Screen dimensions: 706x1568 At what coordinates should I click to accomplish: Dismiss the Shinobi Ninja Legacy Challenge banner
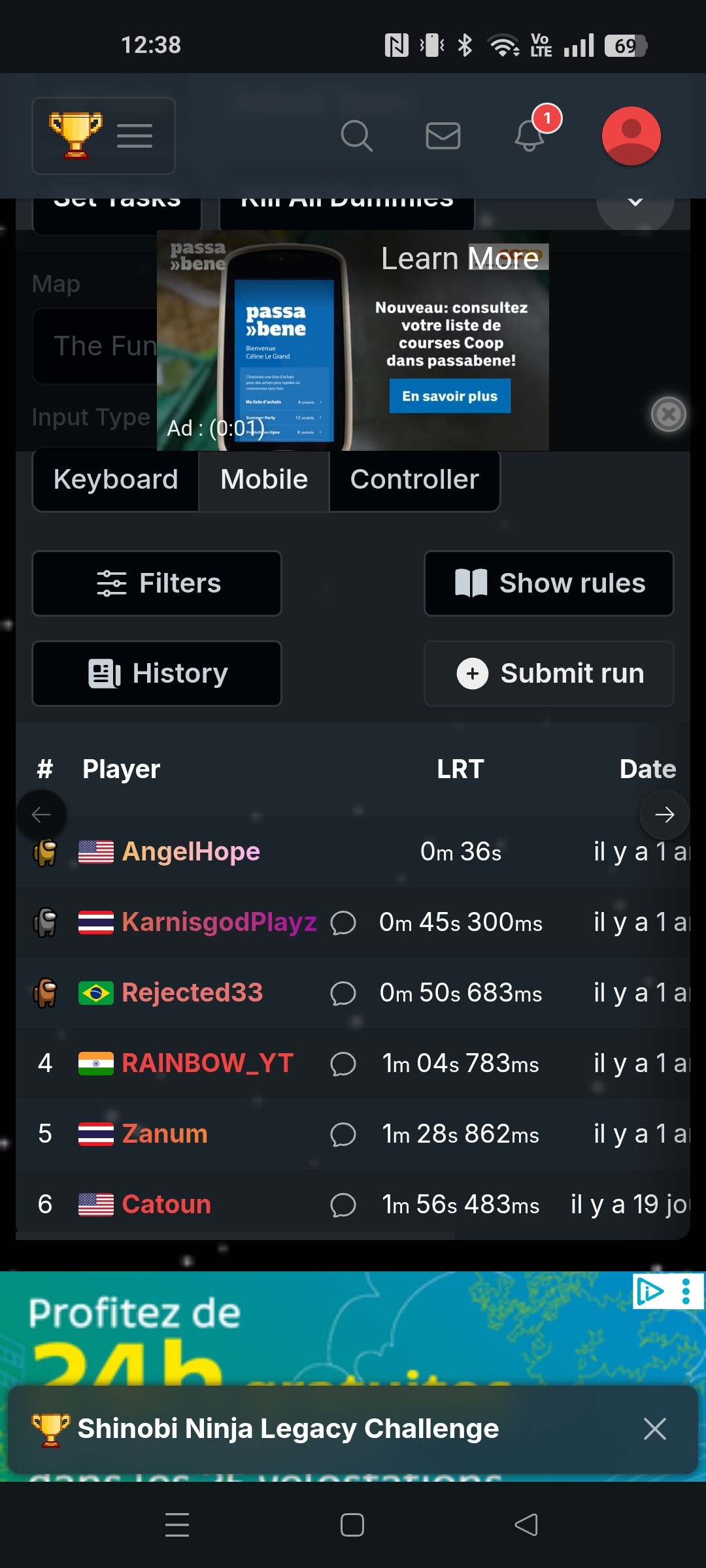(x=654, y=1429)
